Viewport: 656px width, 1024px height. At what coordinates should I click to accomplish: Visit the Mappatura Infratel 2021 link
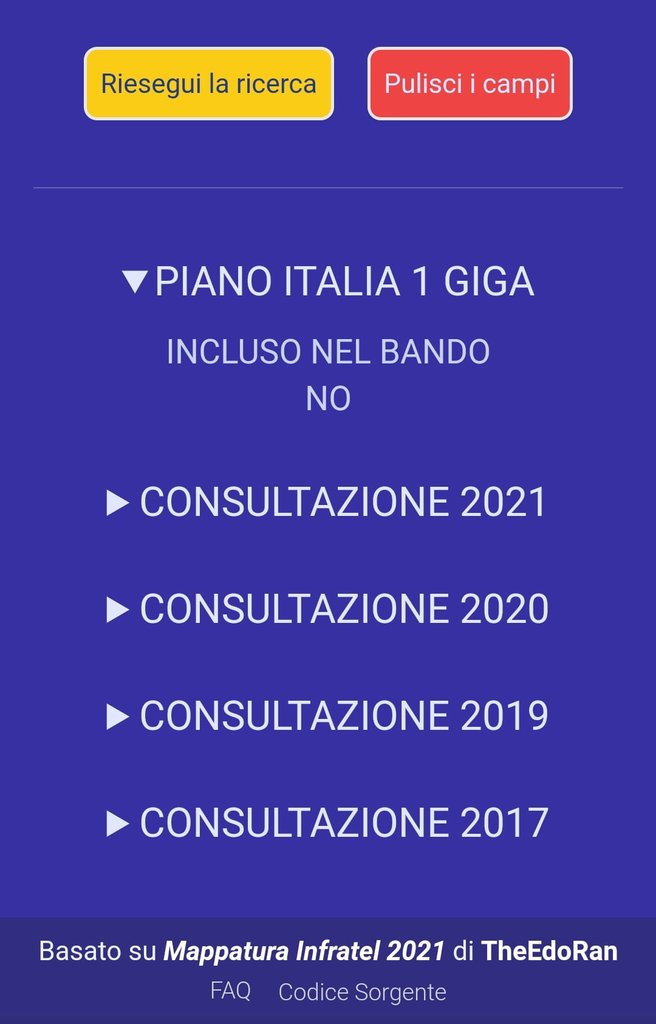(304, 951)
